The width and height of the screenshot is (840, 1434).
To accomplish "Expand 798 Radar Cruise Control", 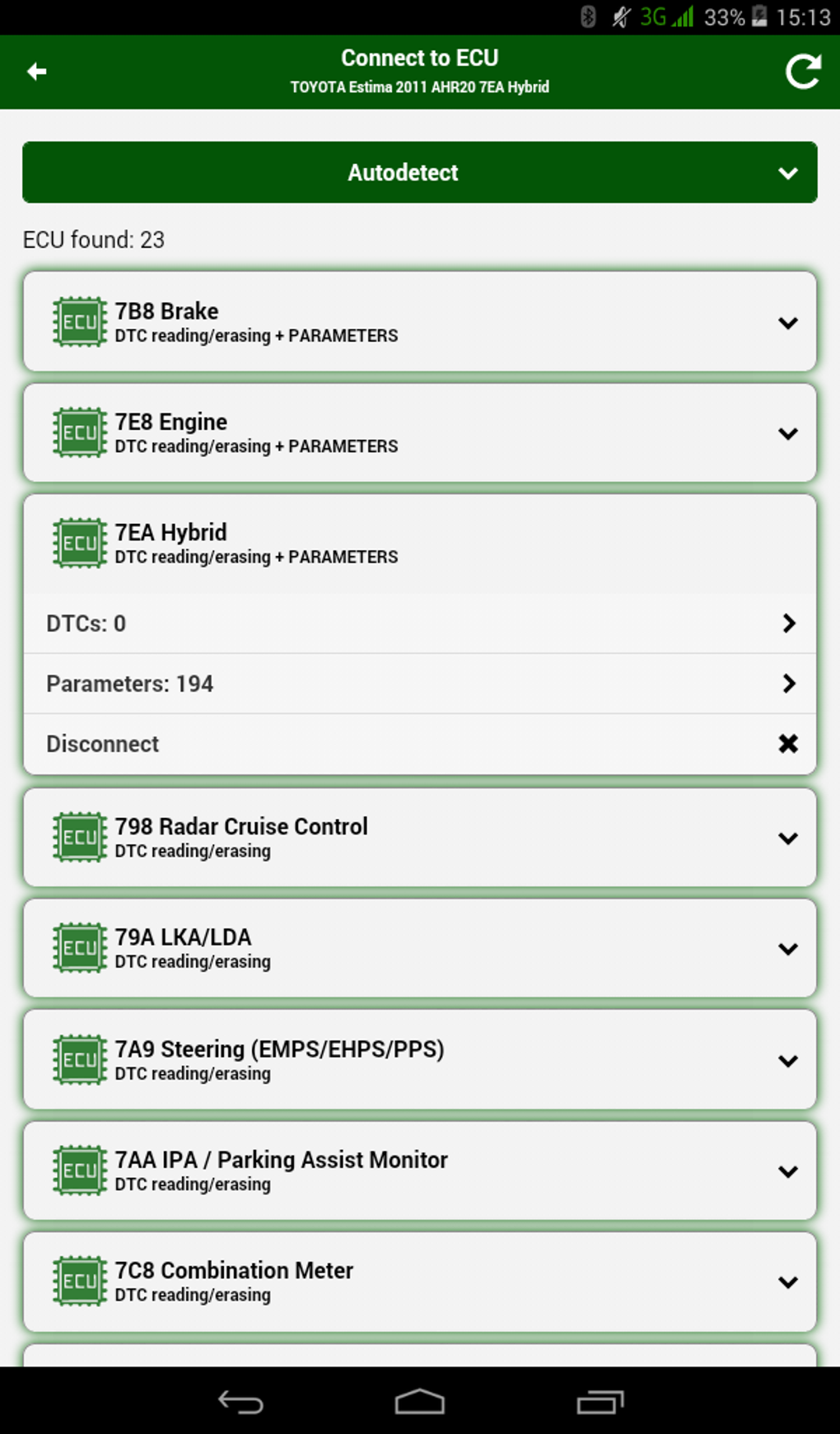I will coord(419,838).
